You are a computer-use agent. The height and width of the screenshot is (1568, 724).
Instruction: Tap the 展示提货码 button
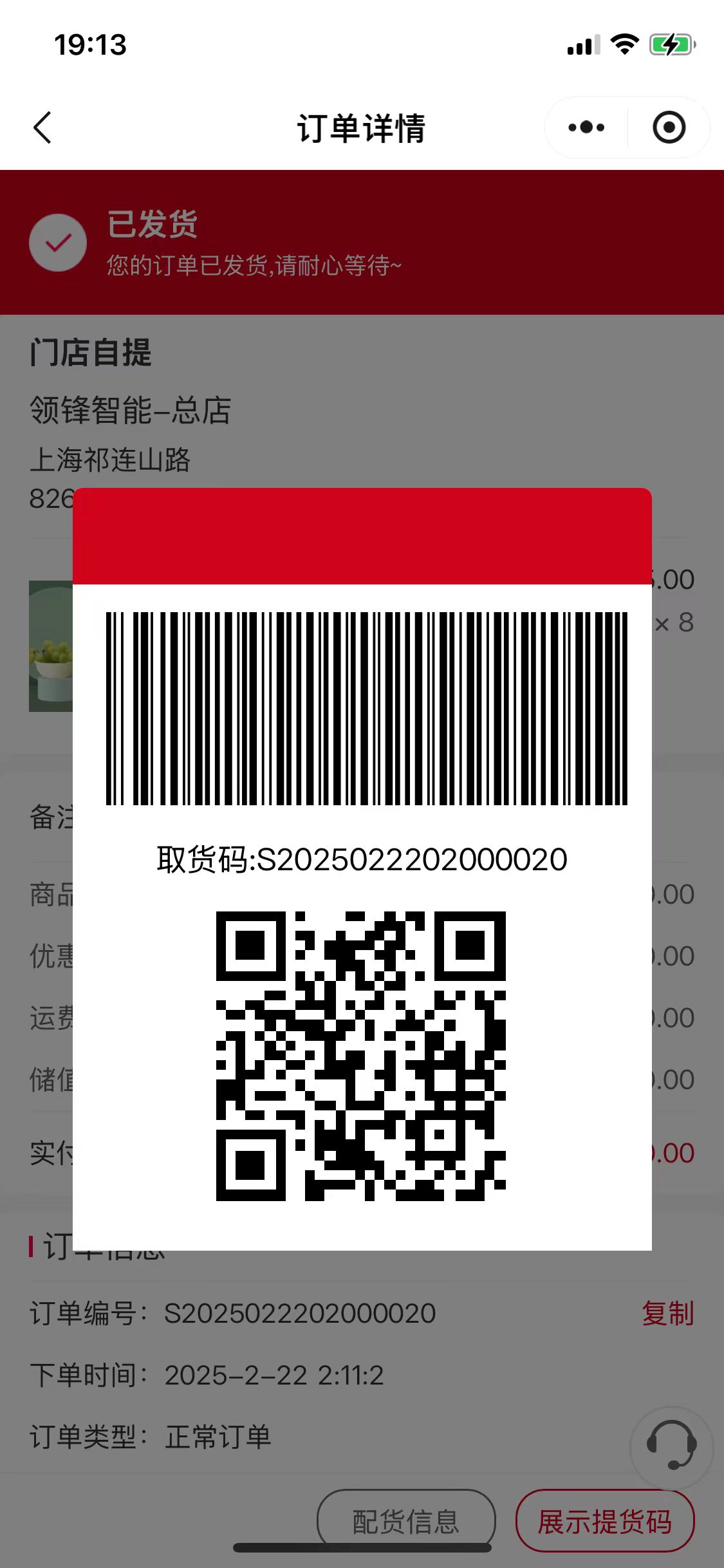coord(605,1522)
